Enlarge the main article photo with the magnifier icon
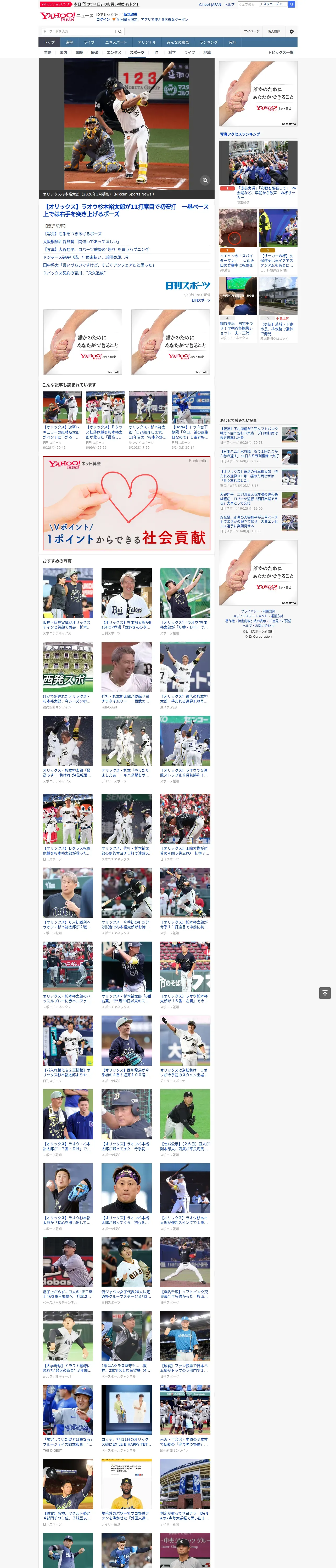336x1568 pixels. tap(205, 180)
